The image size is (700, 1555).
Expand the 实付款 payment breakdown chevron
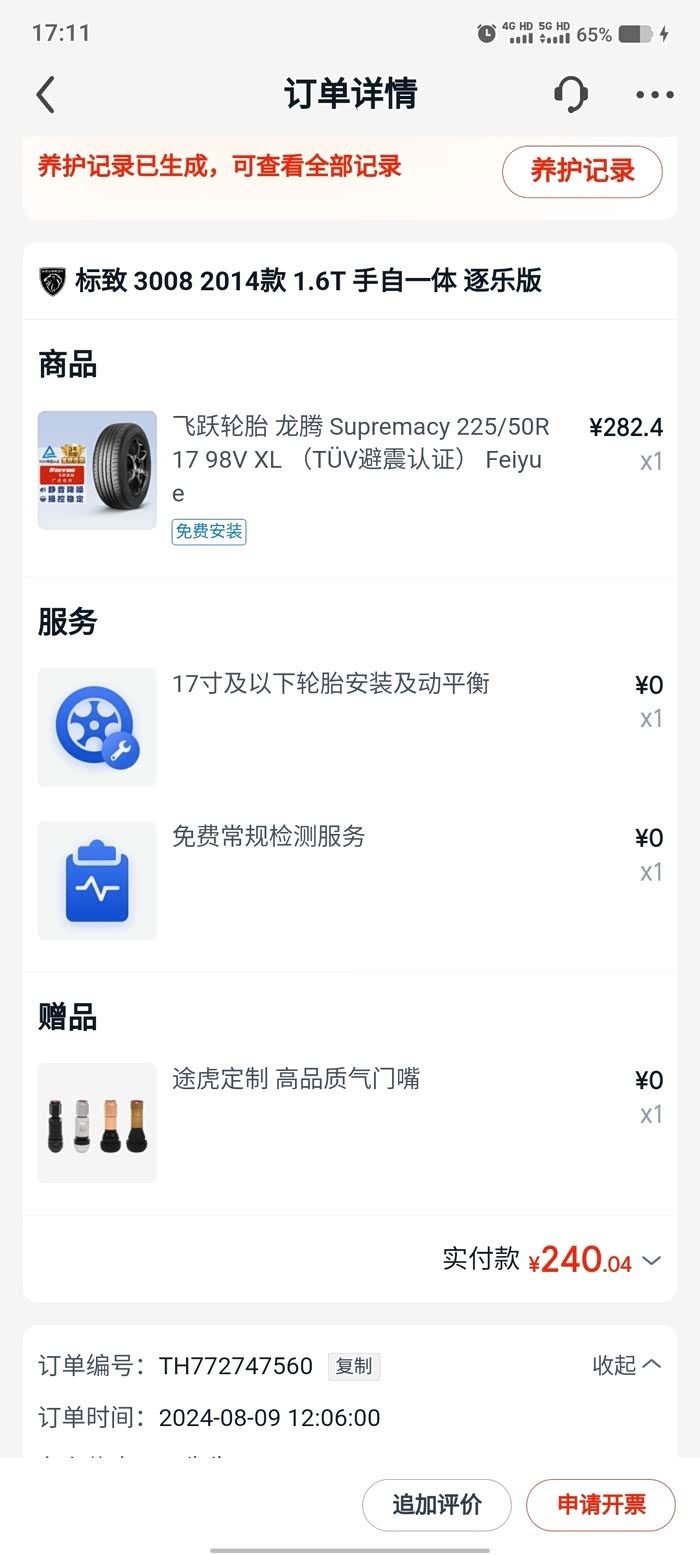pyautogui.click(x=652, y=1261)
